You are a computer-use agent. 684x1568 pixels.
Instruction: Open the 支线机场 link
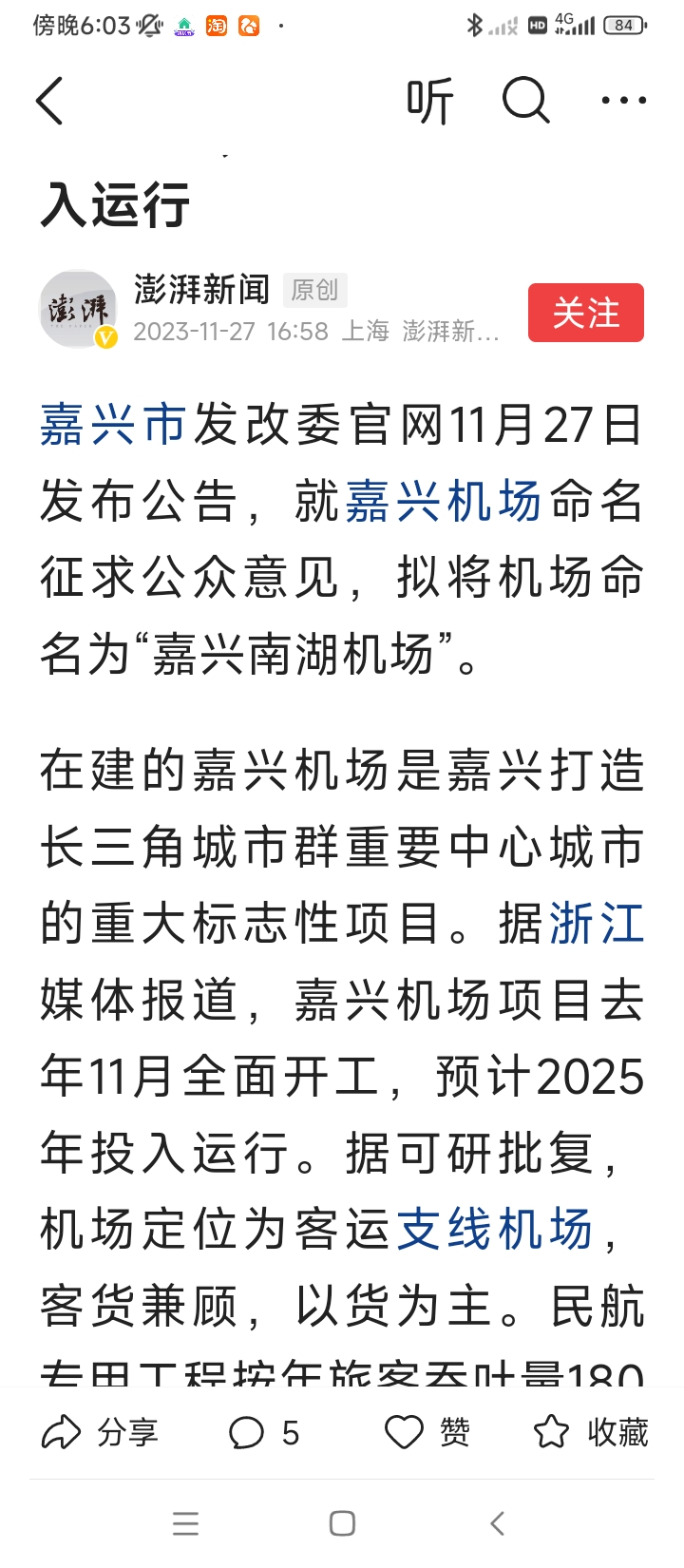point(494,1230)
